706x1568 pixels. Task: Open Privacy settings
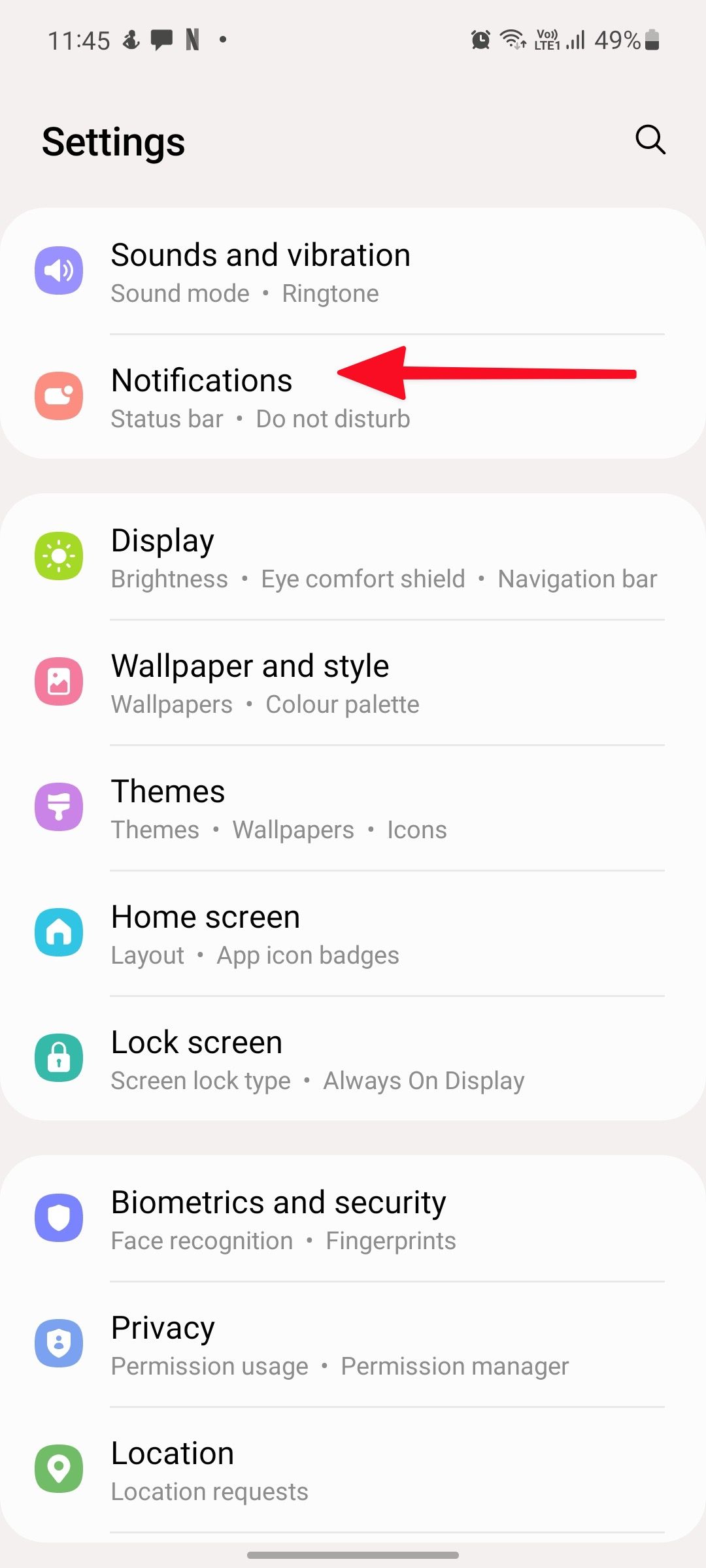click(261, 1343)
